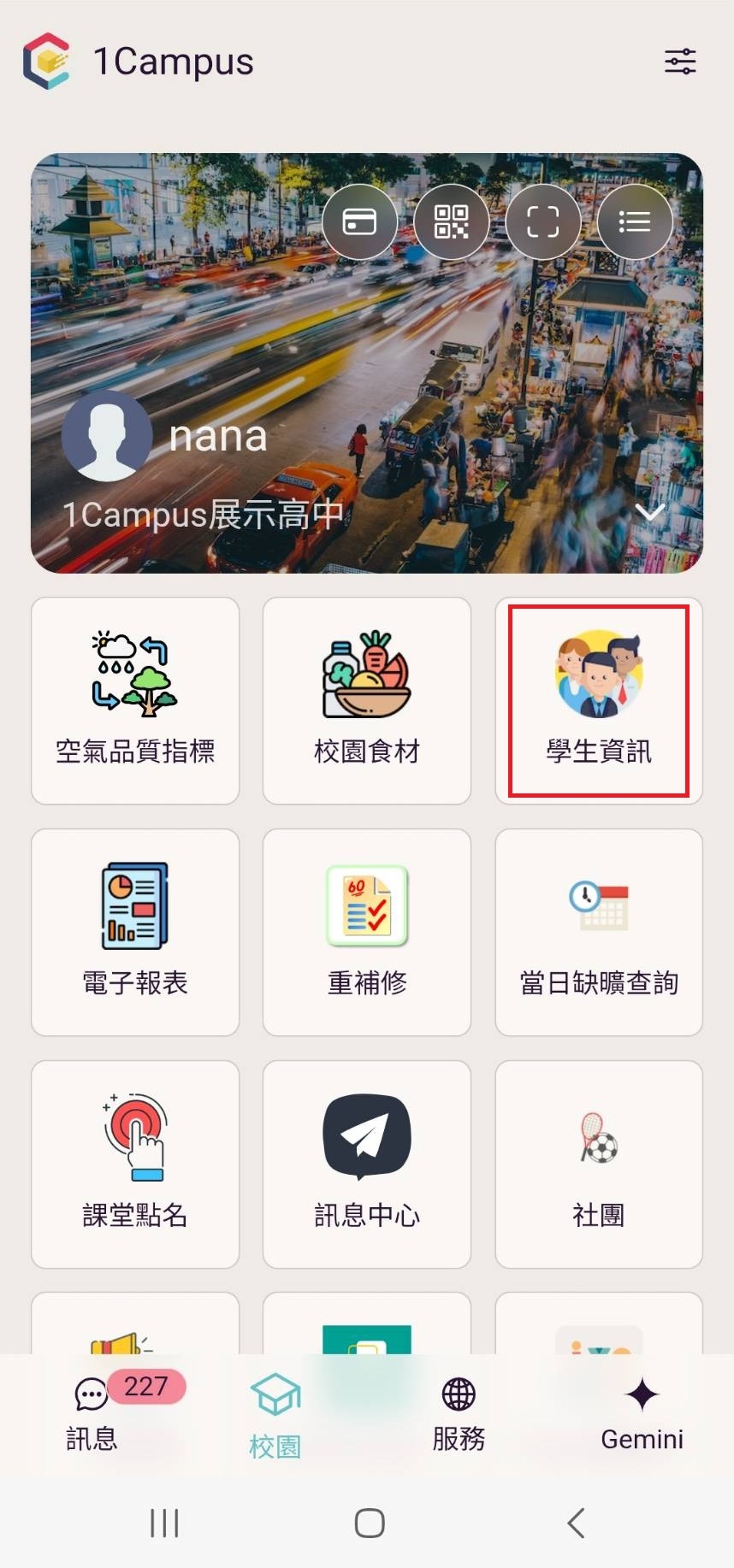This screenshot has width=734, height=1568.
Task: Open 電子報表 tile
Action: [135, 933]
